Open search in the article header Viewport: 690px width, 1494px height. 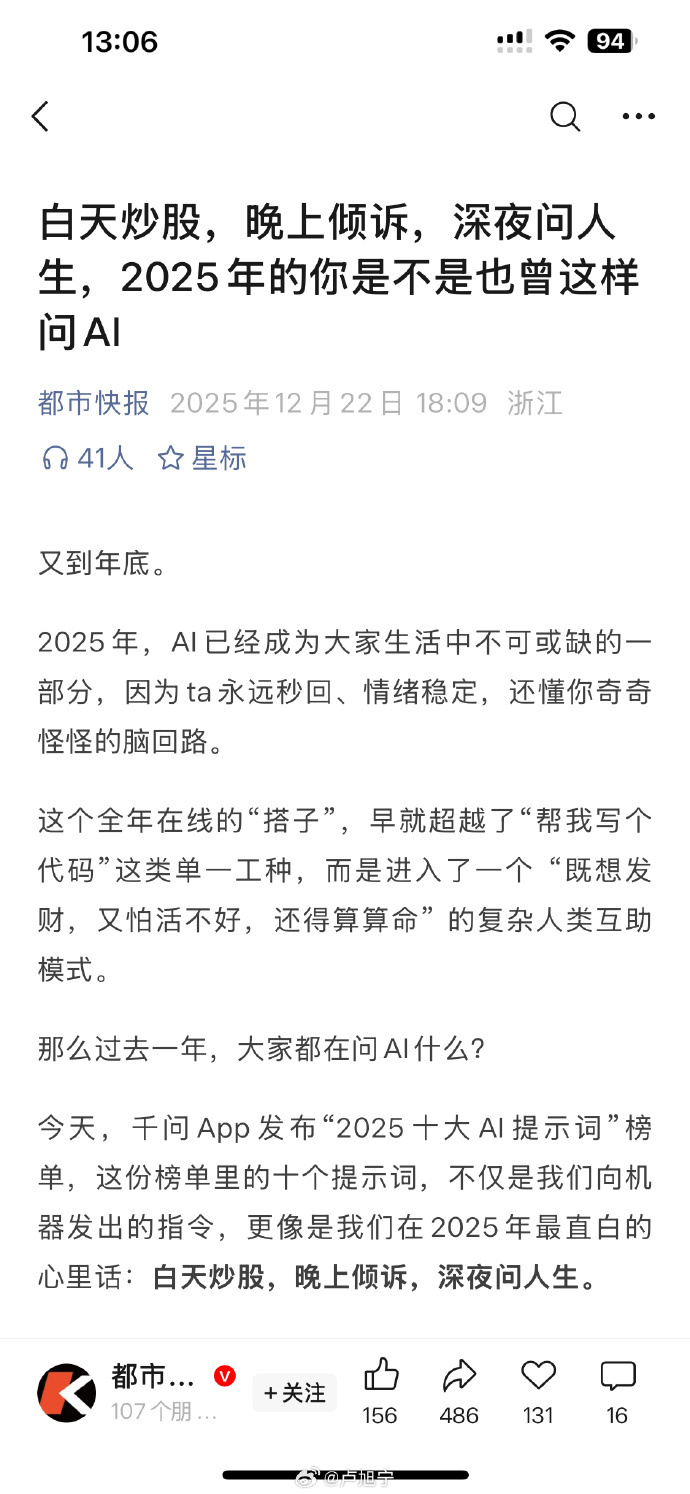pyautogui.click(x=565, y=117)
